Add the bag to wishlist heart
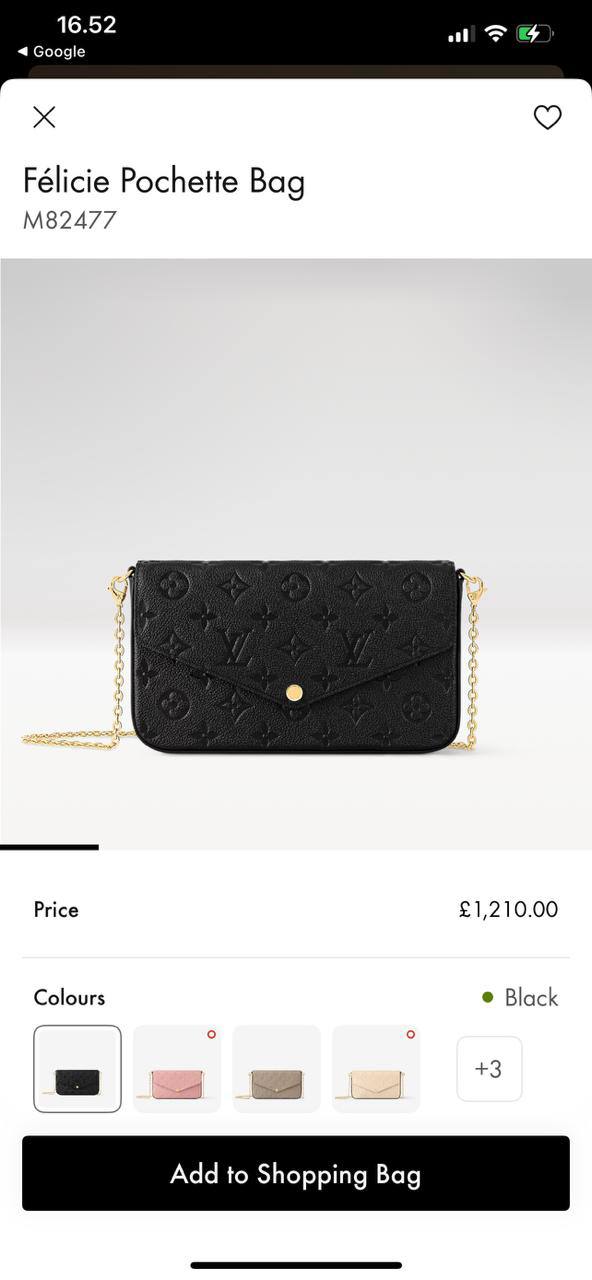The width and height of the screenshot is (592, 1280). coord(547,118)
